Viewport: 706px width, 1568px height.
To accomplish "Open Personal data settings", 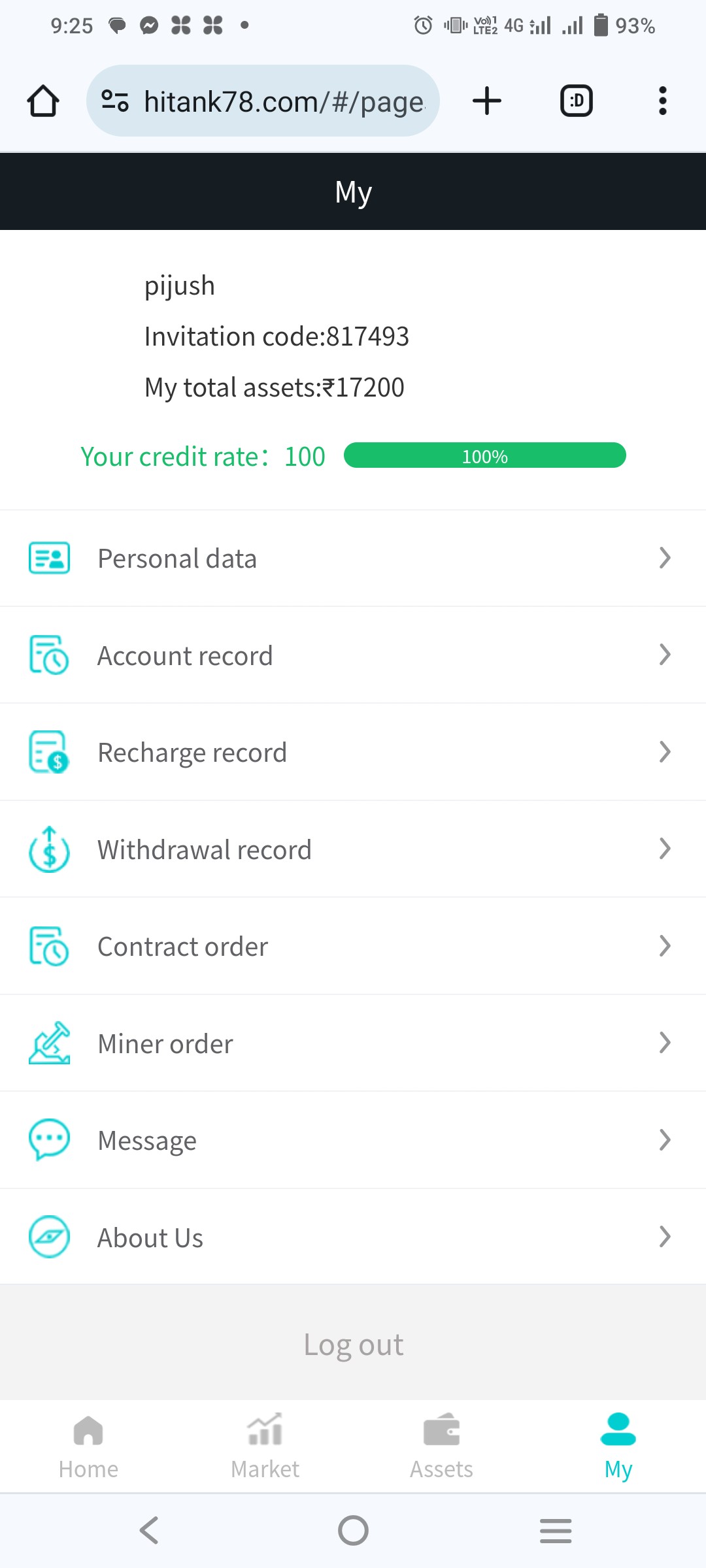I will (x=353, y=559).
